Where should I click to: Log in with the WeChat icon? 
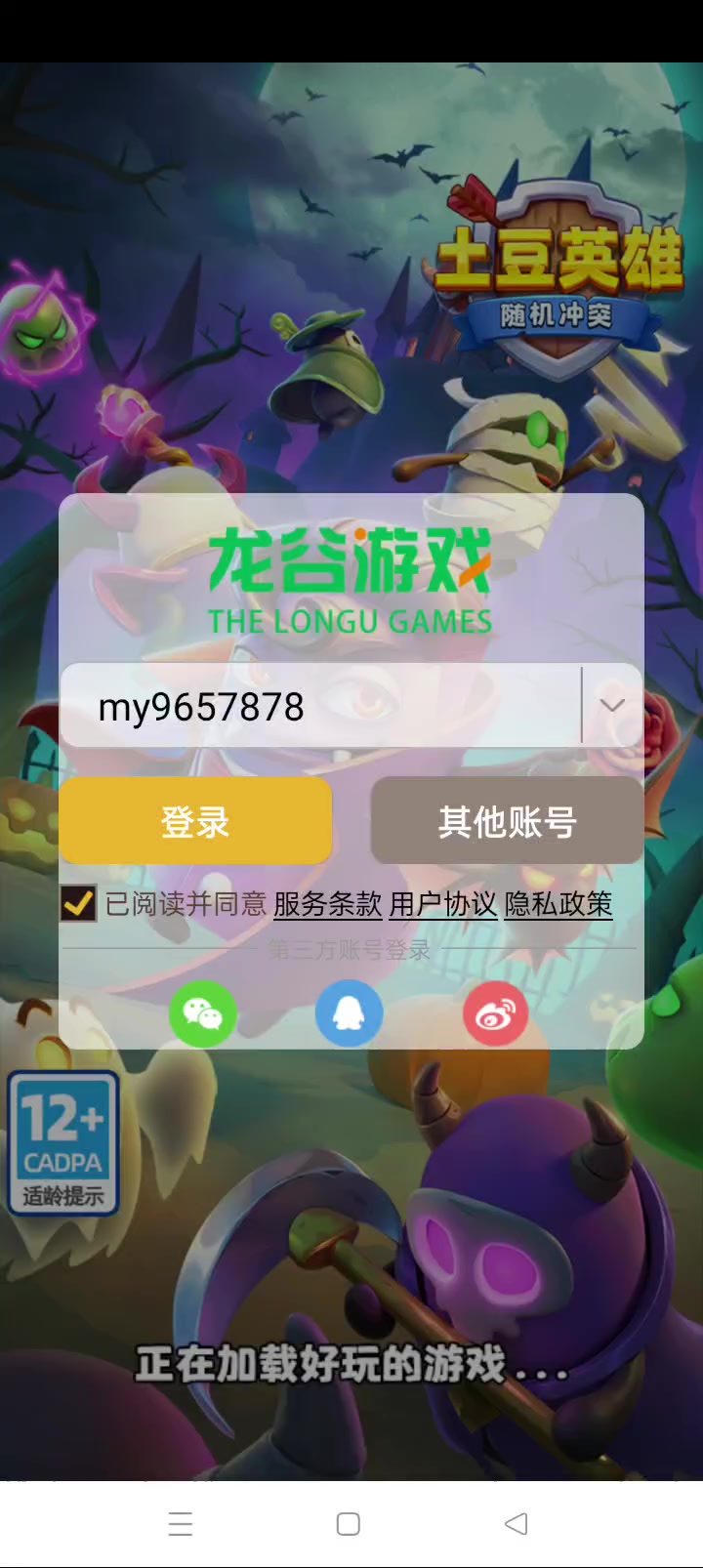click(203, 1013)
